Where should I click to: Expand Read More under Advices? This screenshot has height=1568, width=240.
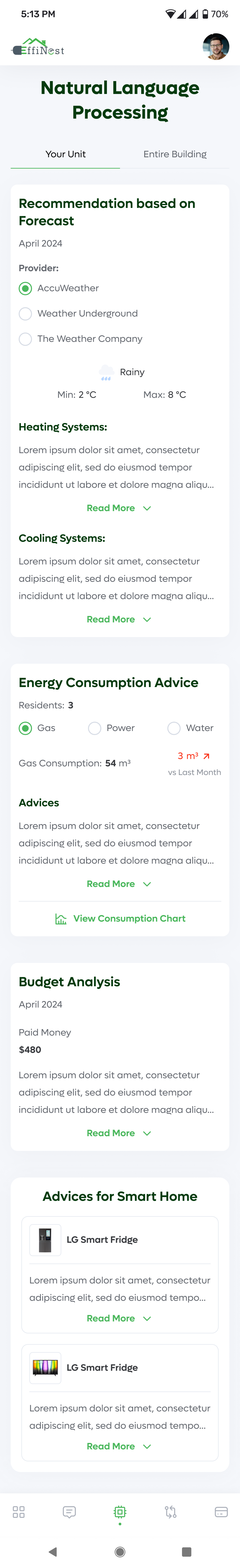[x=119, y=884]
